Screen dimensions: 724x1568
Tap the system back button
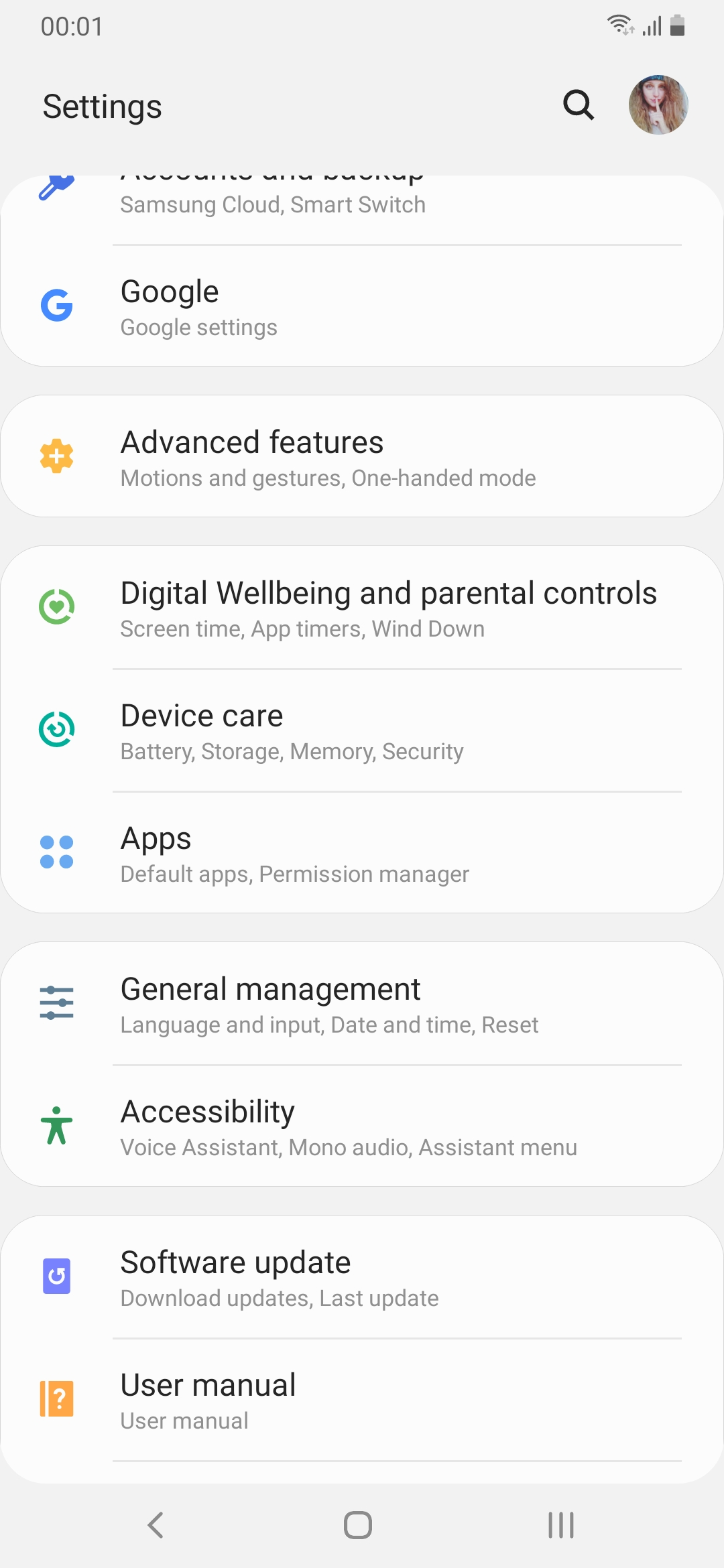(x=156, y=1525)
